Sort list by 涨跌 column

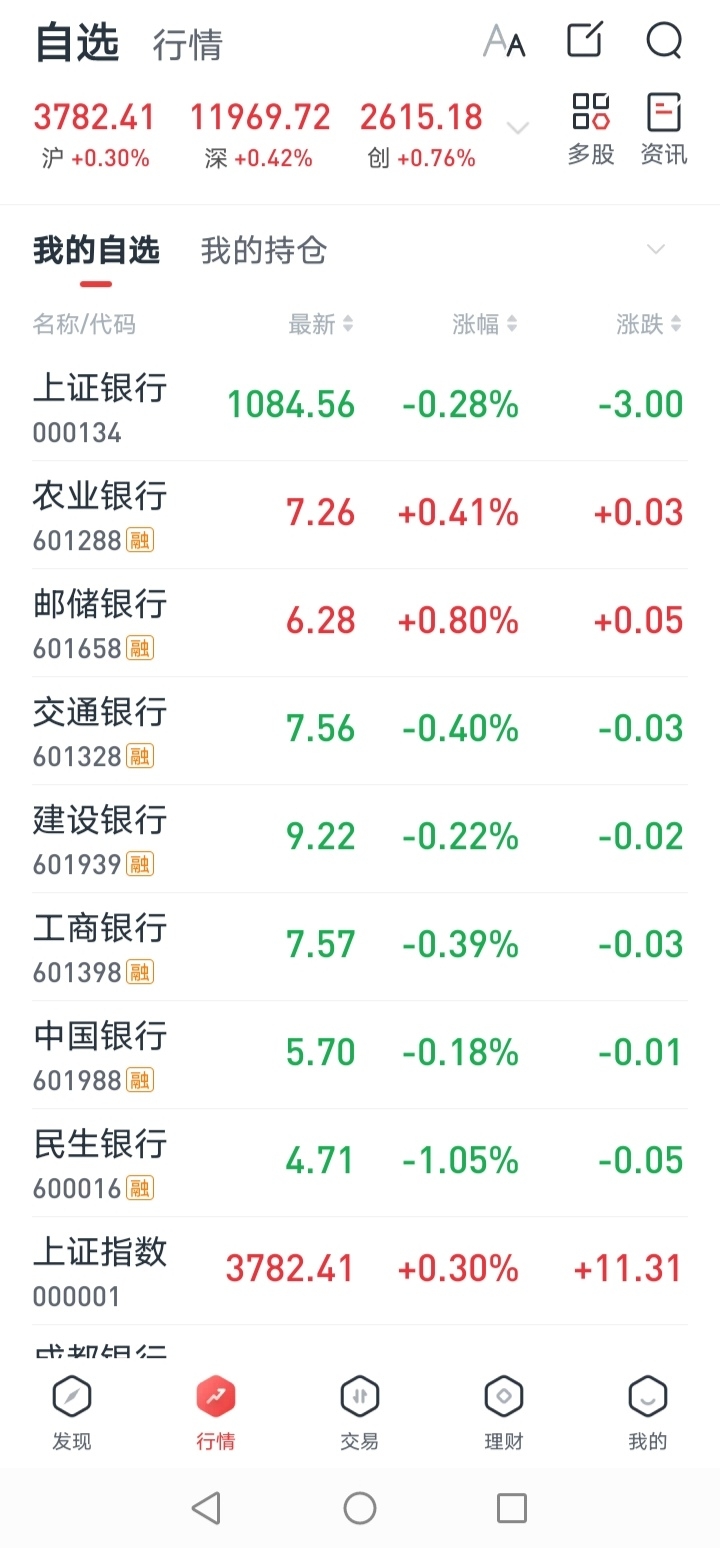point(649,324)
